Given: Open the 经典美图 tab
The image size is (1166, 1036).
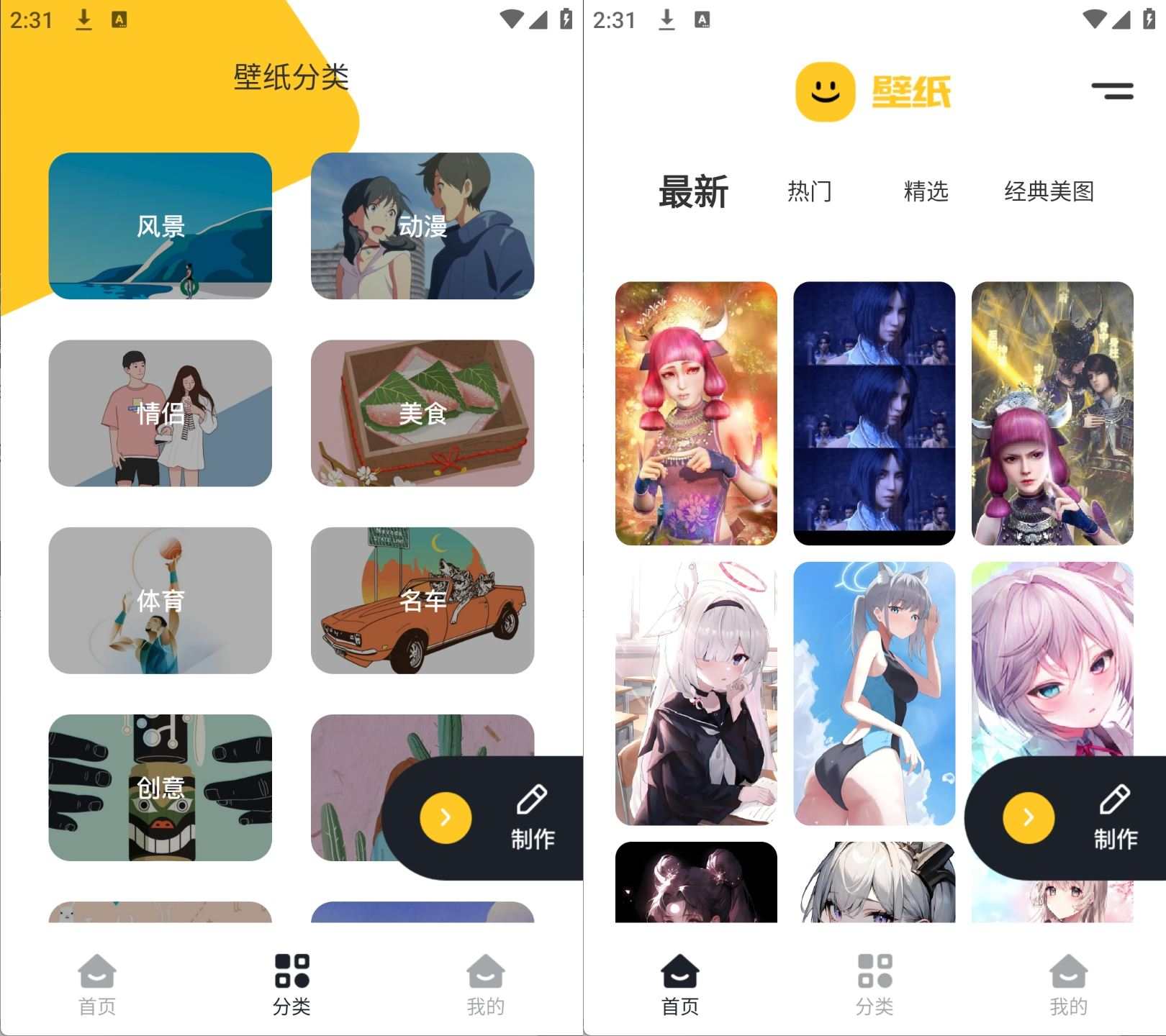Looking at the screenshot, I should tap(1049, 191).
